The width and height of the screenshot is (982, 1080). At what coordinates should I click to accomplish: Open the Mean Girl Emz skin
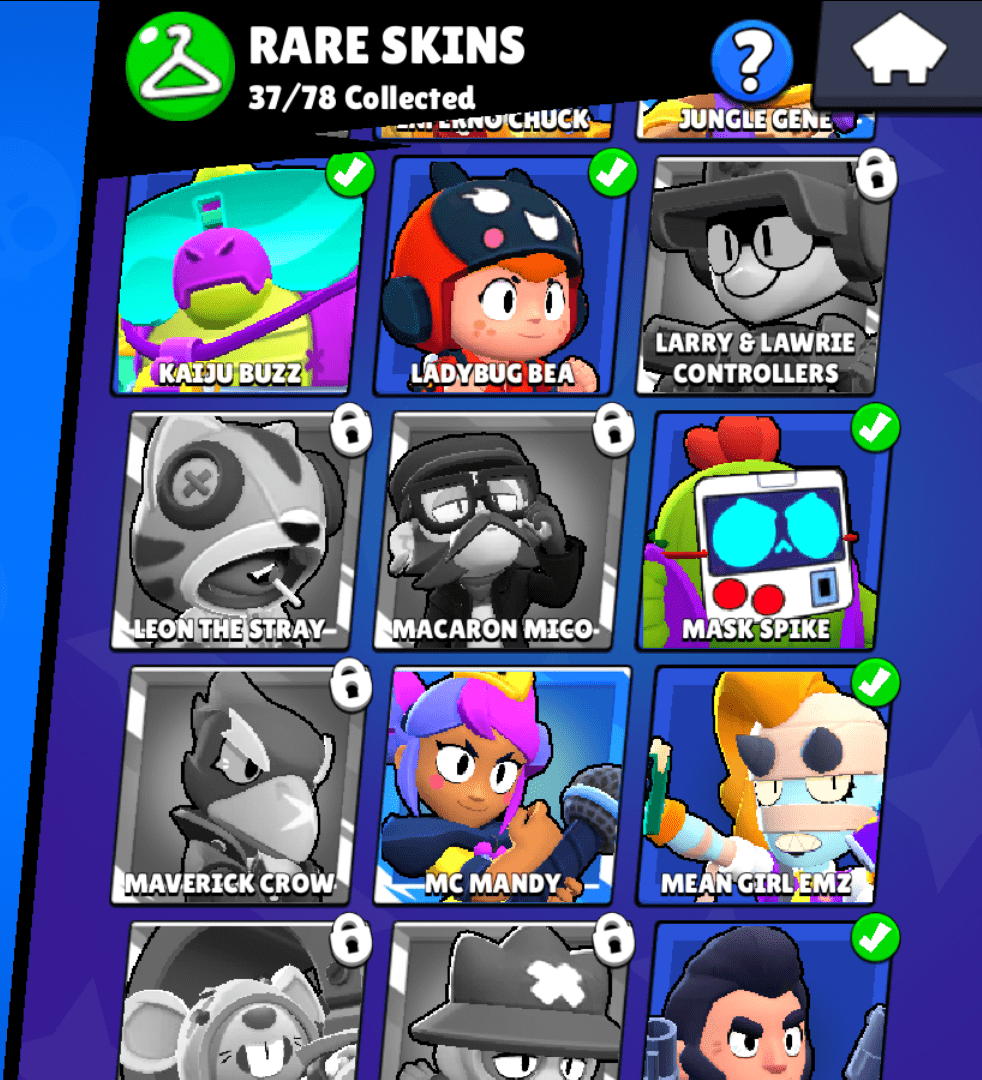tap(766, 785)
